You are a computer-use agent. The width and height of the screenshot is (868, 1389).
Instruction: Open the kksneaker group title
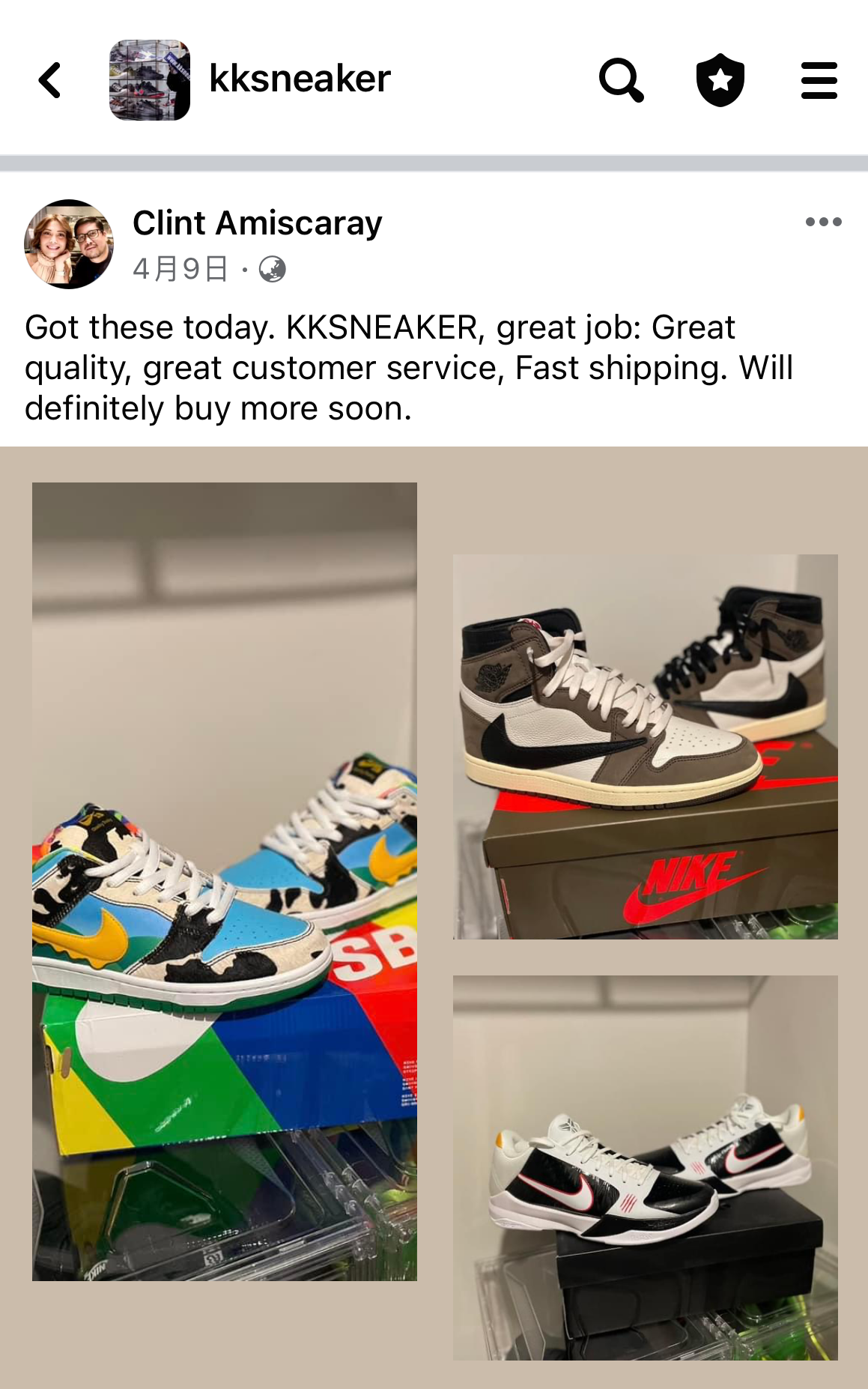[300, 79]
